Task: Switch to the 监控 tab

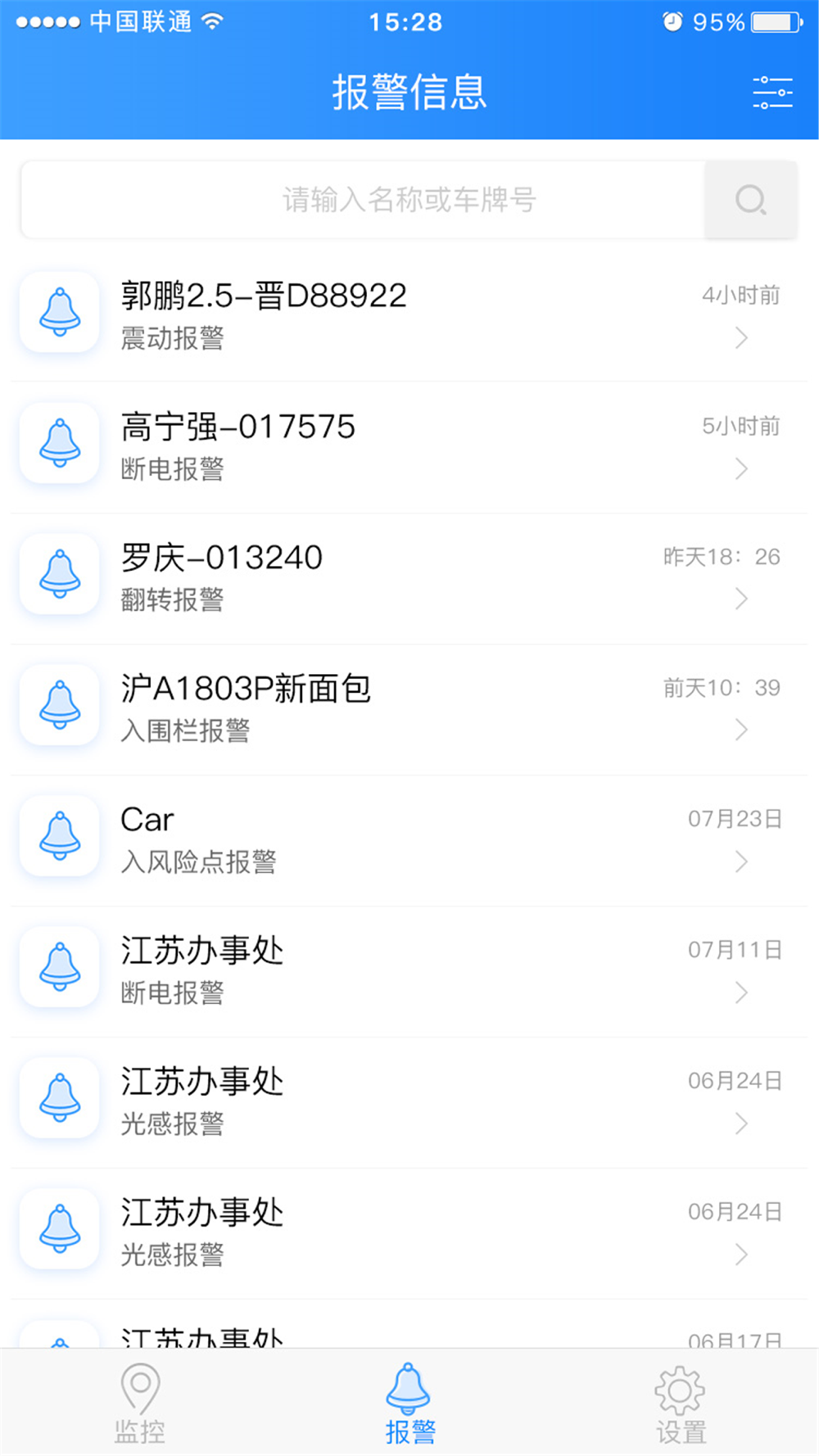Action: click(x=139, y=1404)
